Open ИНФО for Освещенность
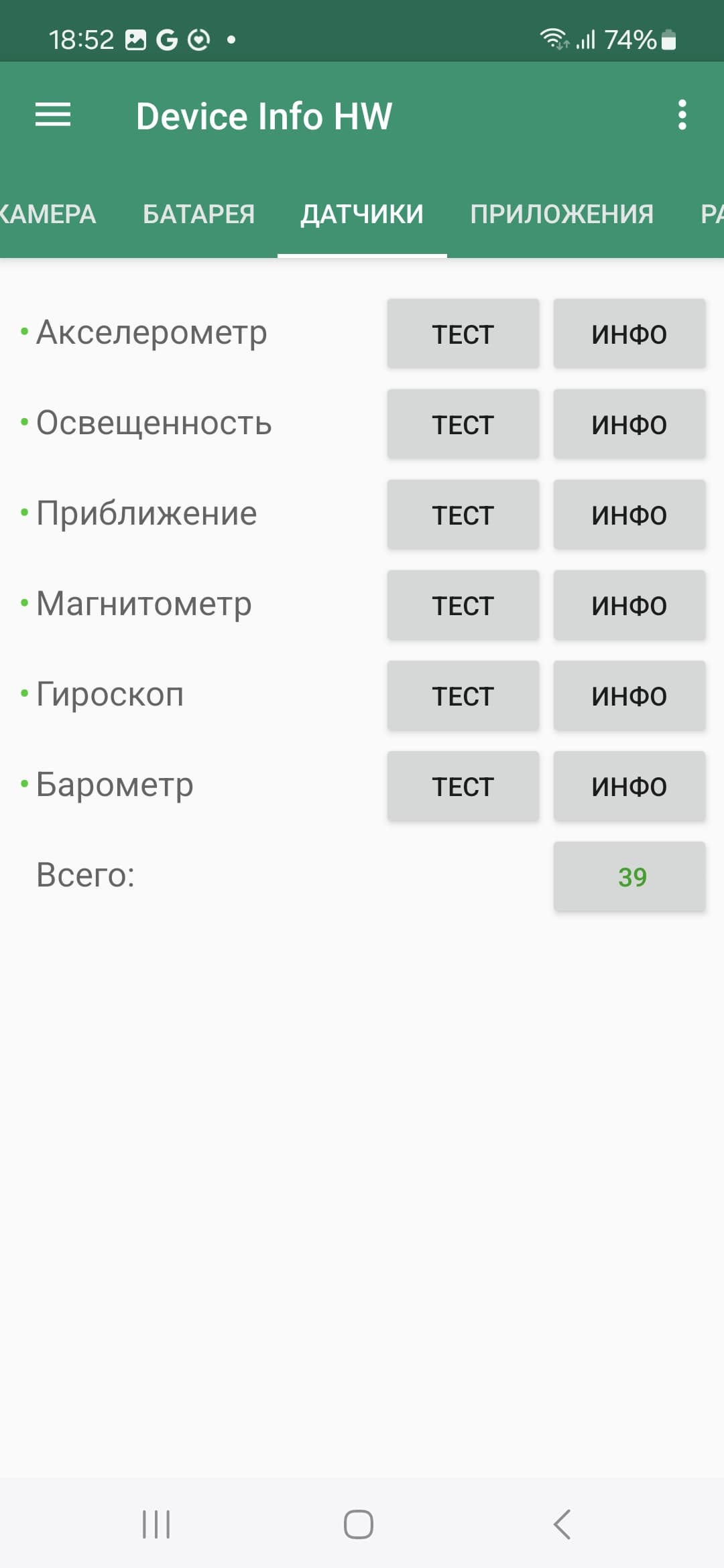 pos(629,424)
